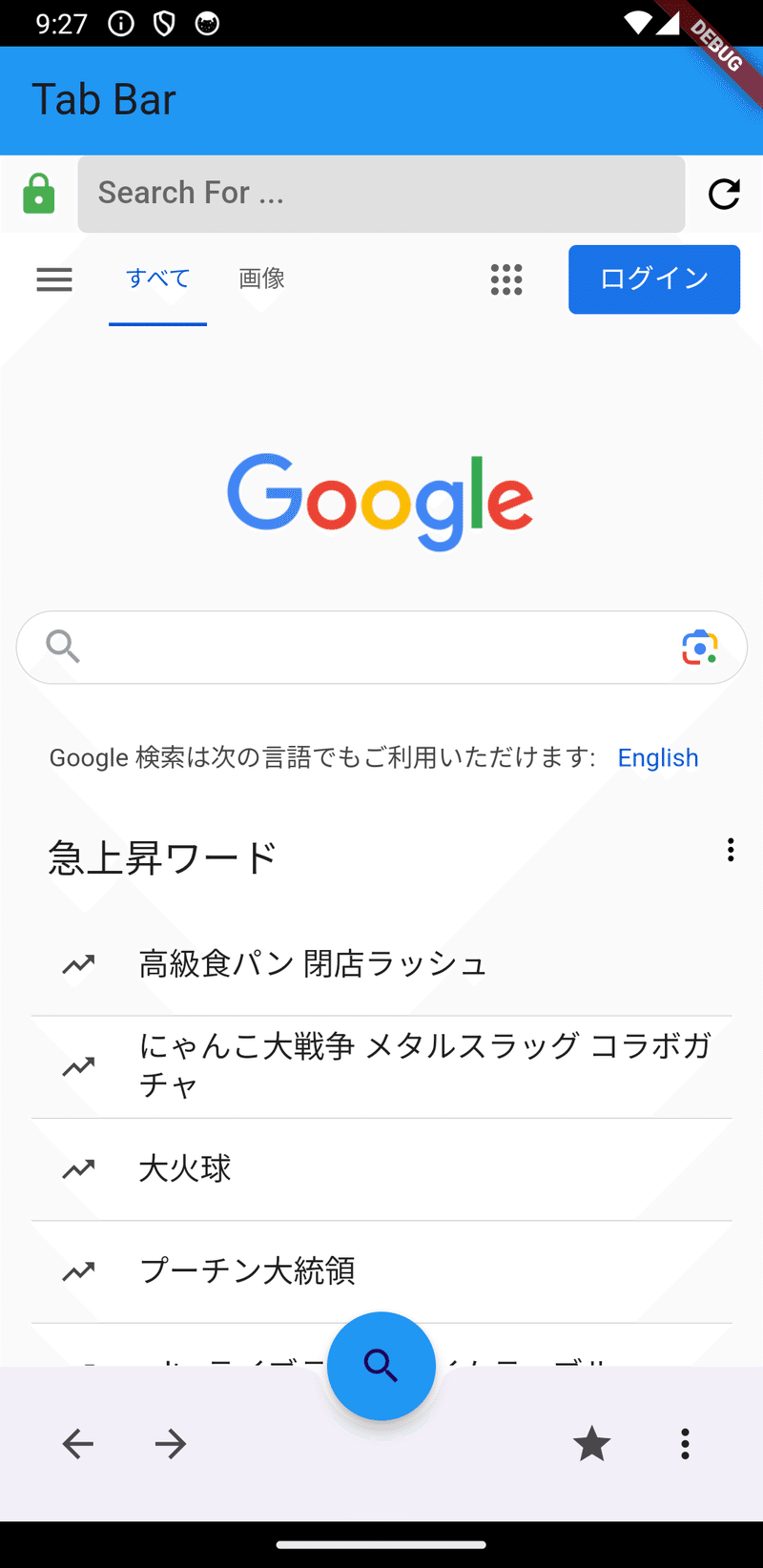The height and width of the screenshot is (1568, 763).
Task: Open trending search プーチン大統領
Action: [x=381, y=1270]
